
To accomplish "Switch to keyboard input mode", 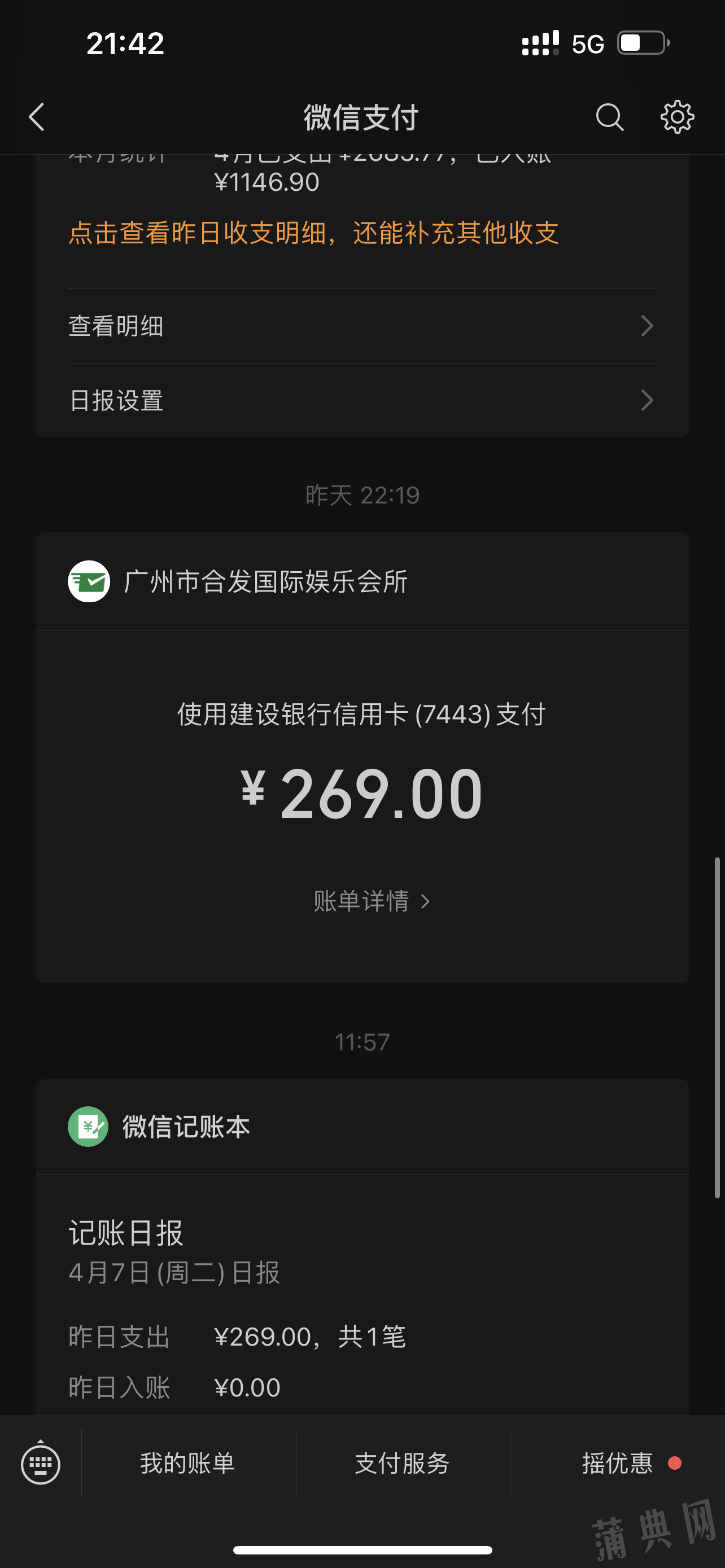I will click(x=40, y=1464).
